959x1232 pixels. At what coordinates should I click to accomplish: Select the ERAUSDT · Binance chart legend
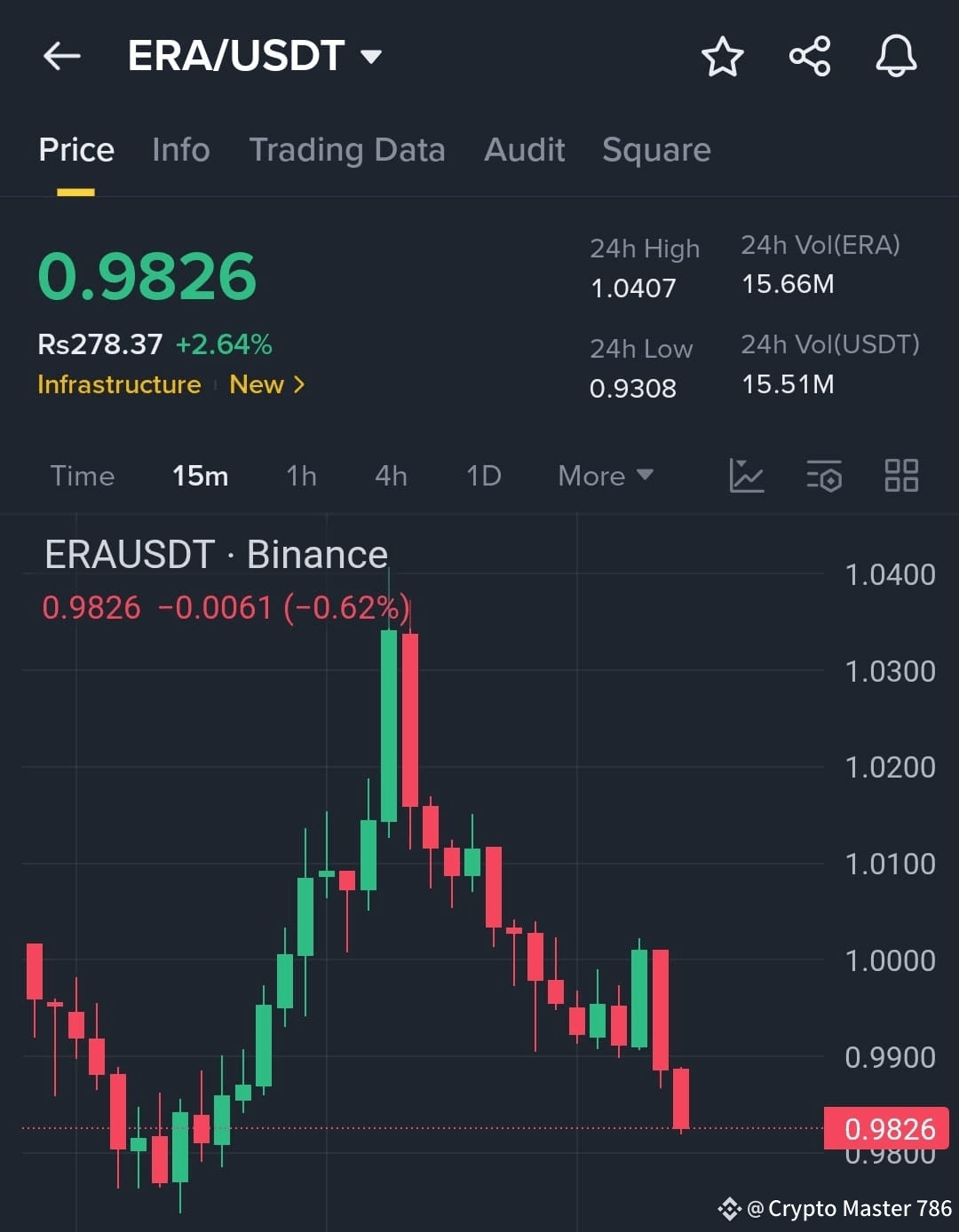click(x=217, y=554)
